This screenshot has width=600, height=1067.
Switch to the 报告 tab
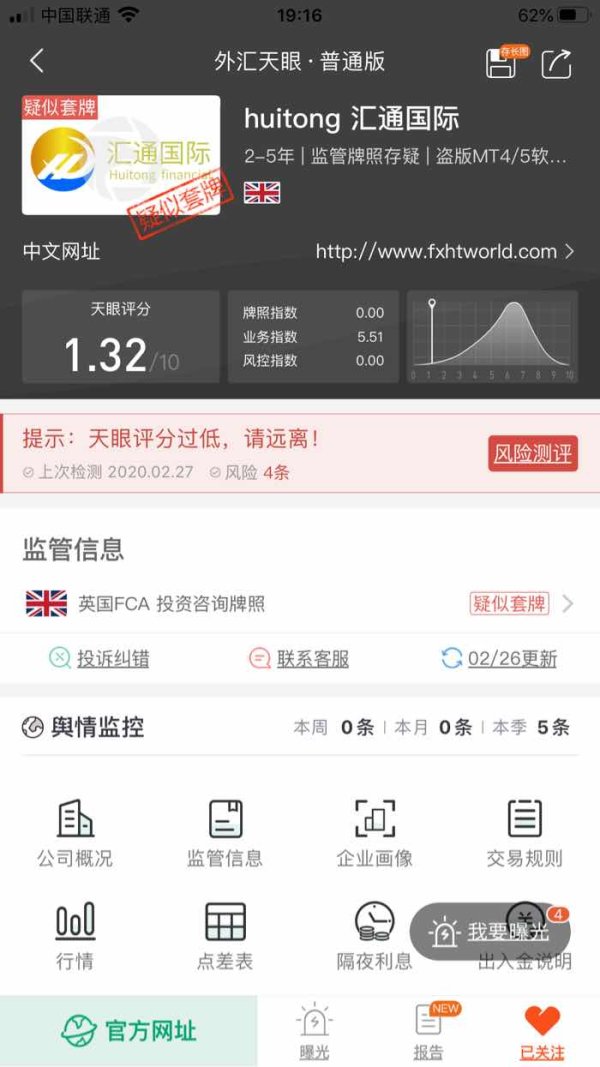429,1032
